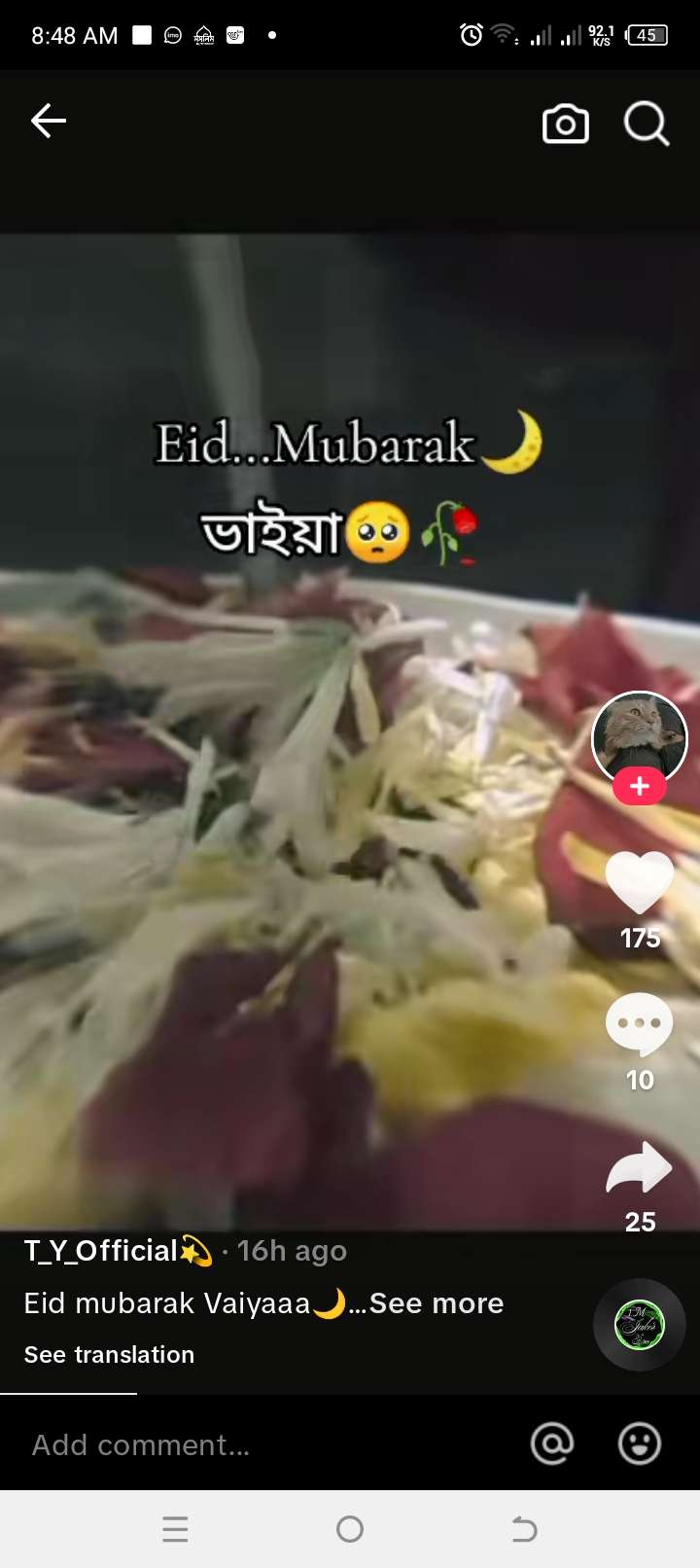Mention someone with the @ icon
Image resolution: width=700 pixels, height=1568 pixels.
click(x=551, y=1443)
